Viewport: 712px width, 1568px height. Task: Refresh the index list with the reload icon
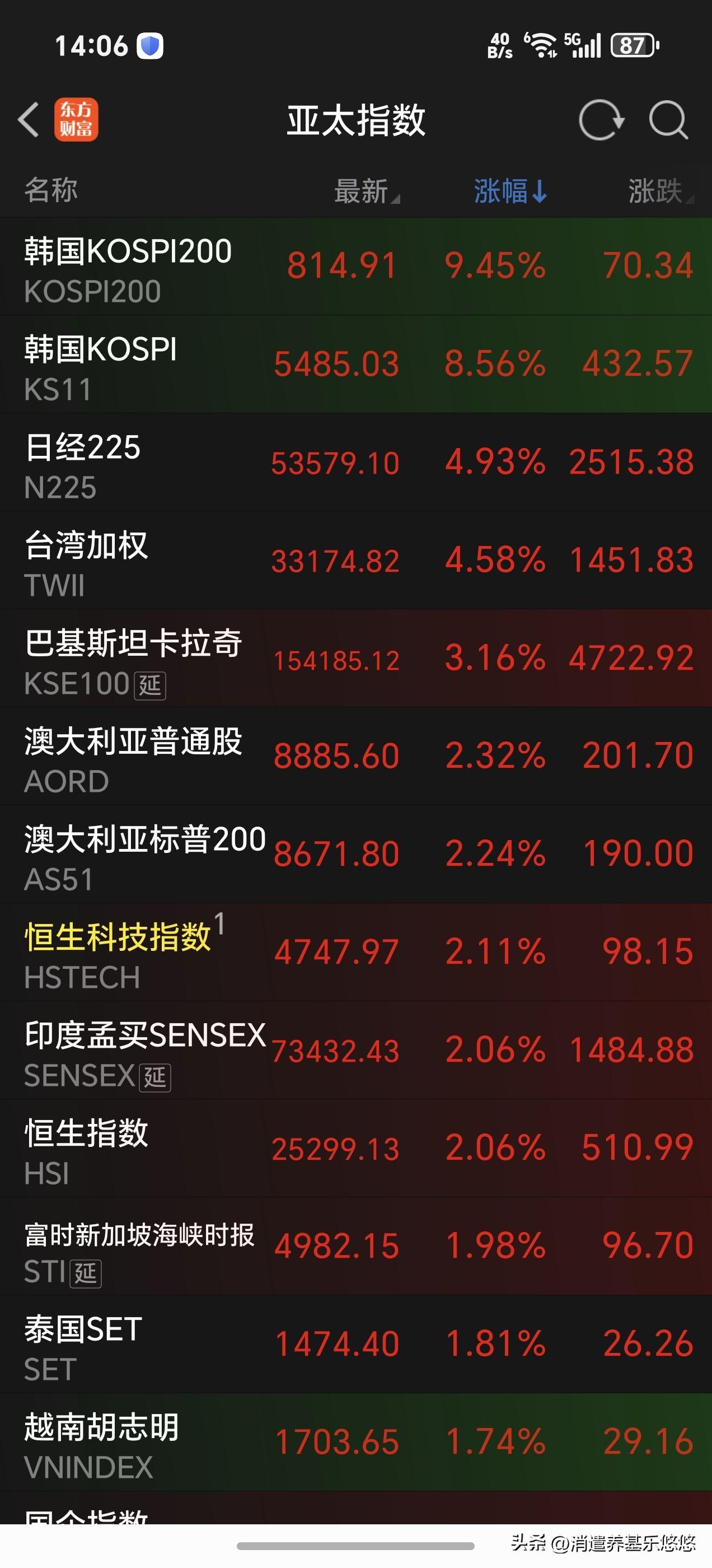pos(602,119)
